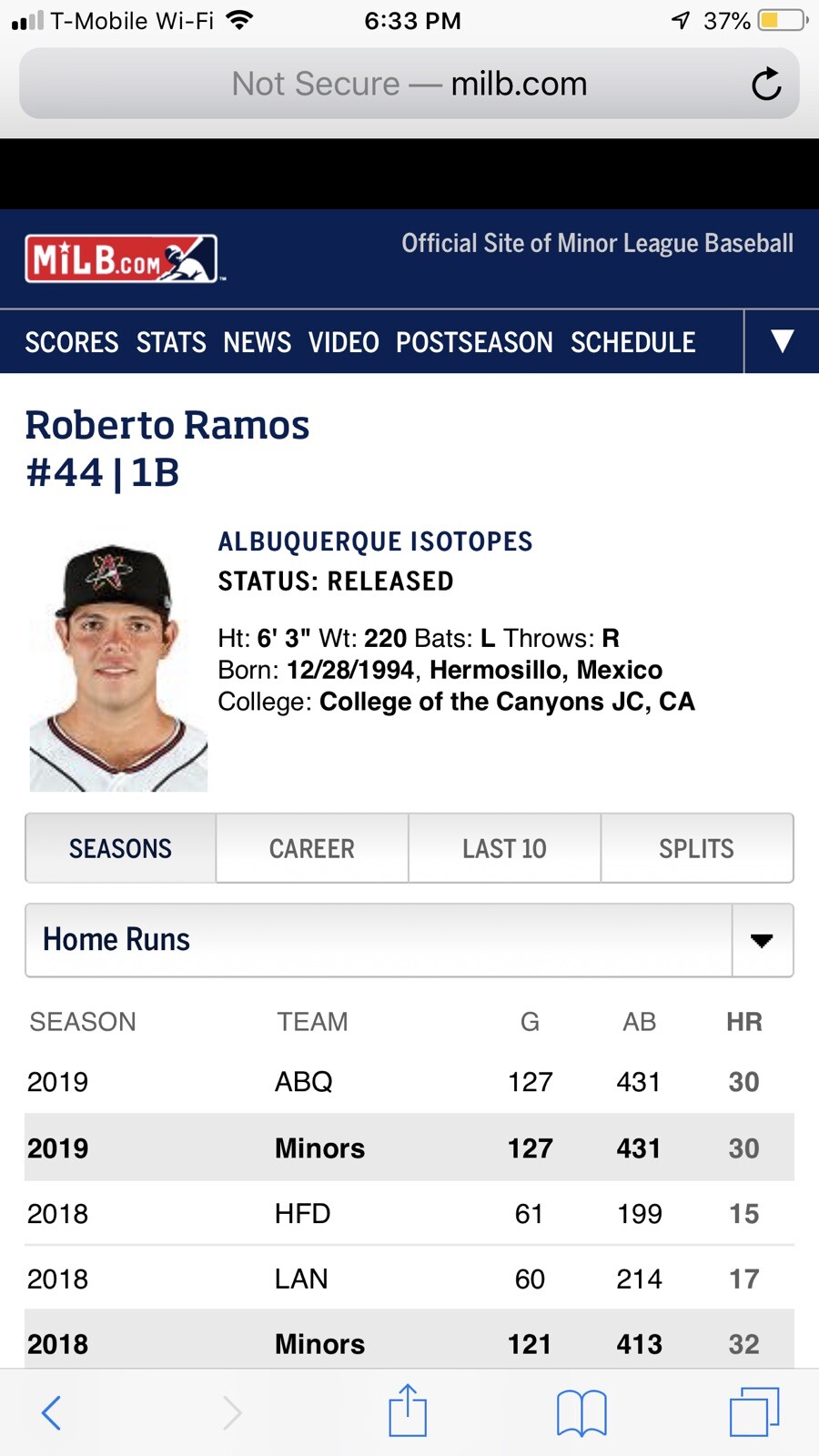Open the MiLB.com home logo
The height and width of the screenshot is (1456, 819).
tap(121, 259)
